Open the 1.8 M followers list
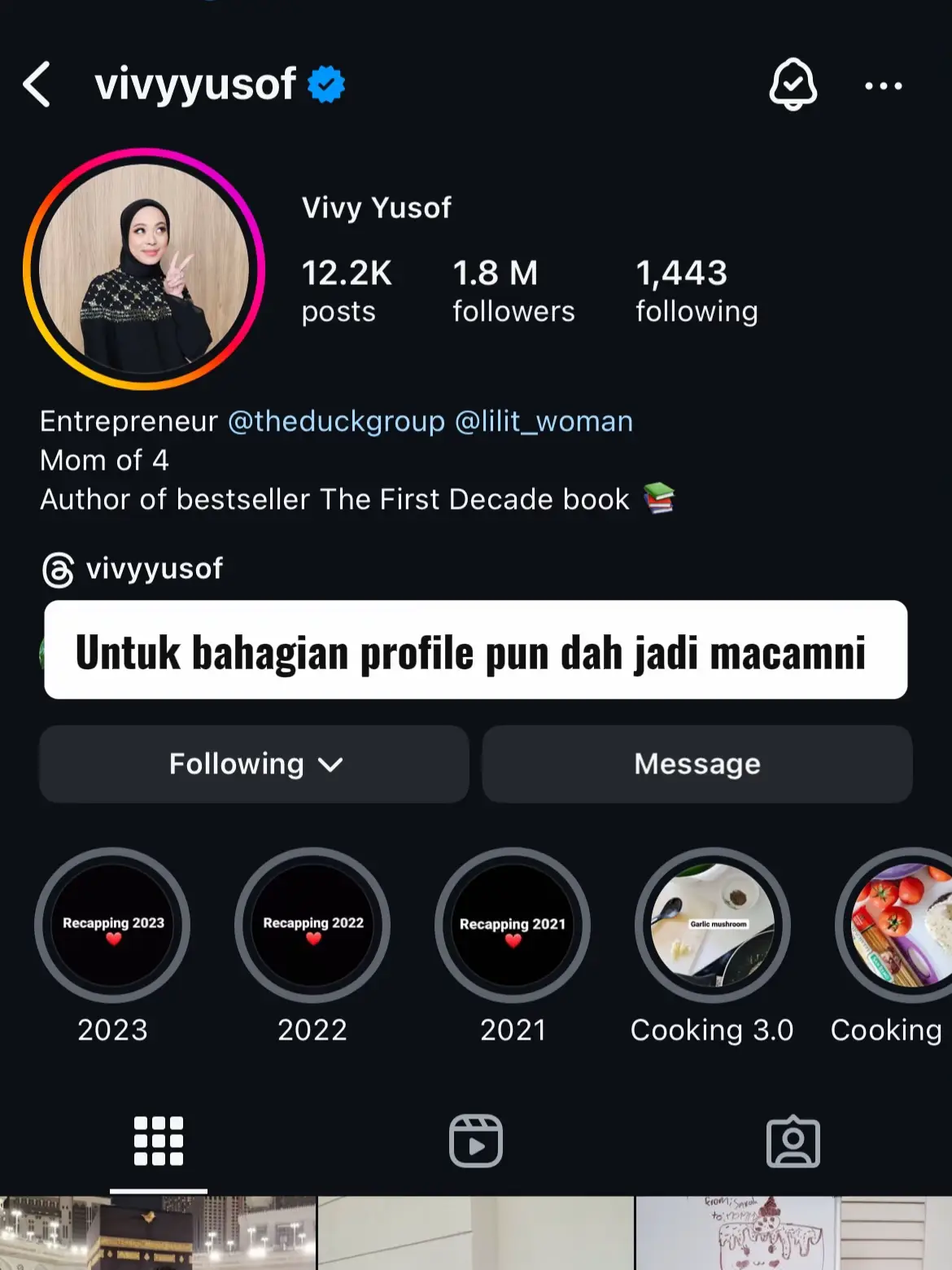The image size is (952, 1270). pyautogui.click(x=513, y=291)
